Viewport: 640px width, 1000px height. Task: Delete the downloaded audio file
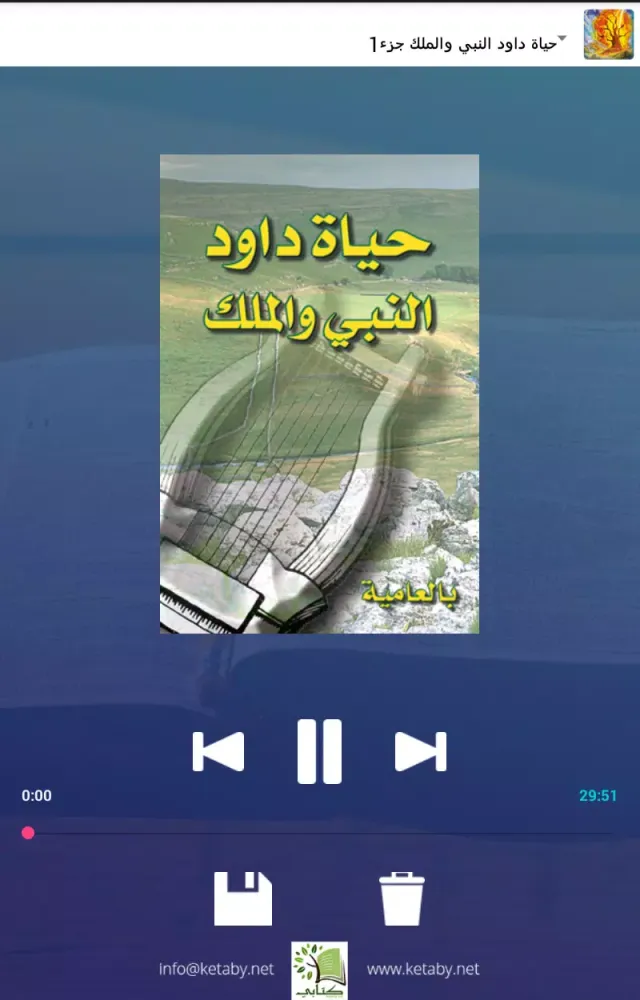[402, 898]
